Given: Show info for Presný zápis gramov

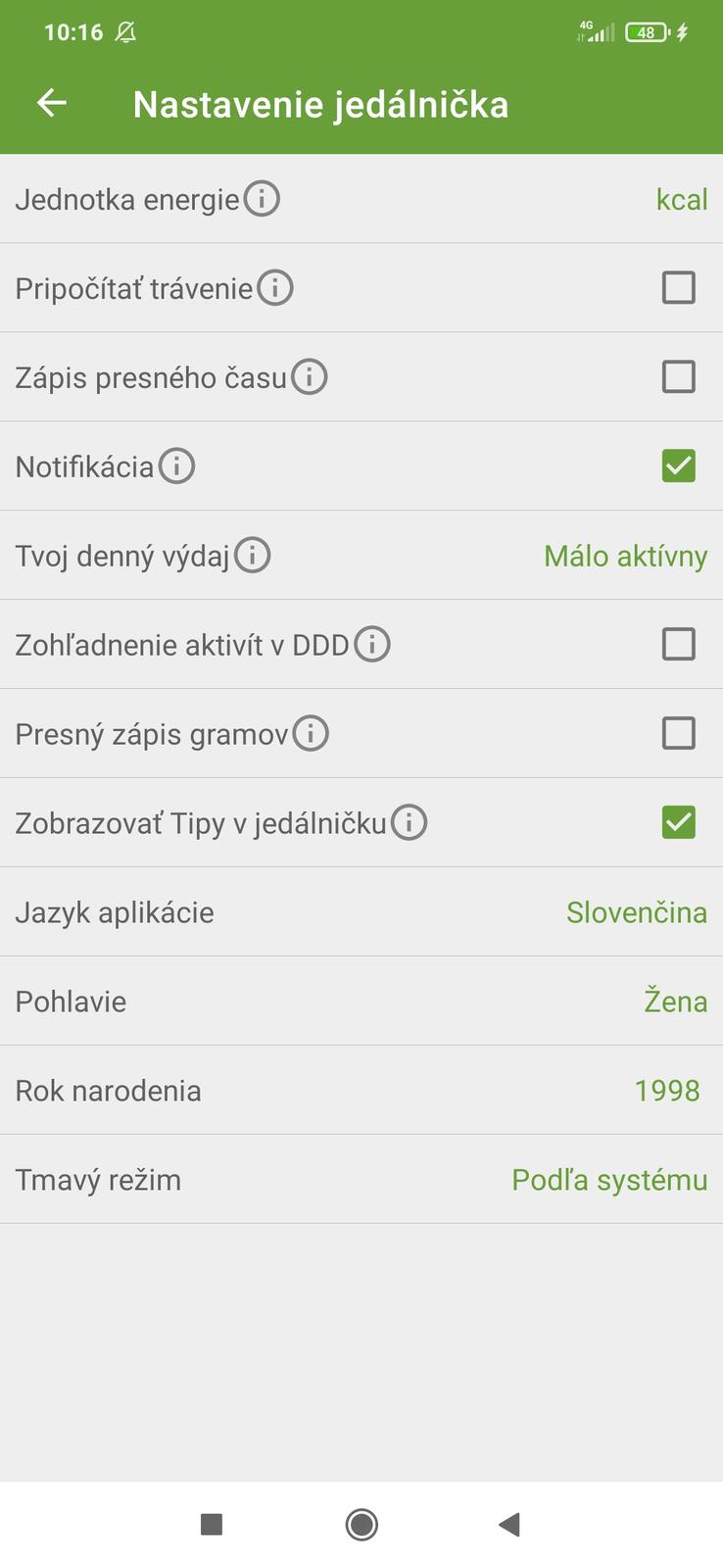Looking at the screenshot, I should pyautogui.click(x=312, y=734).
